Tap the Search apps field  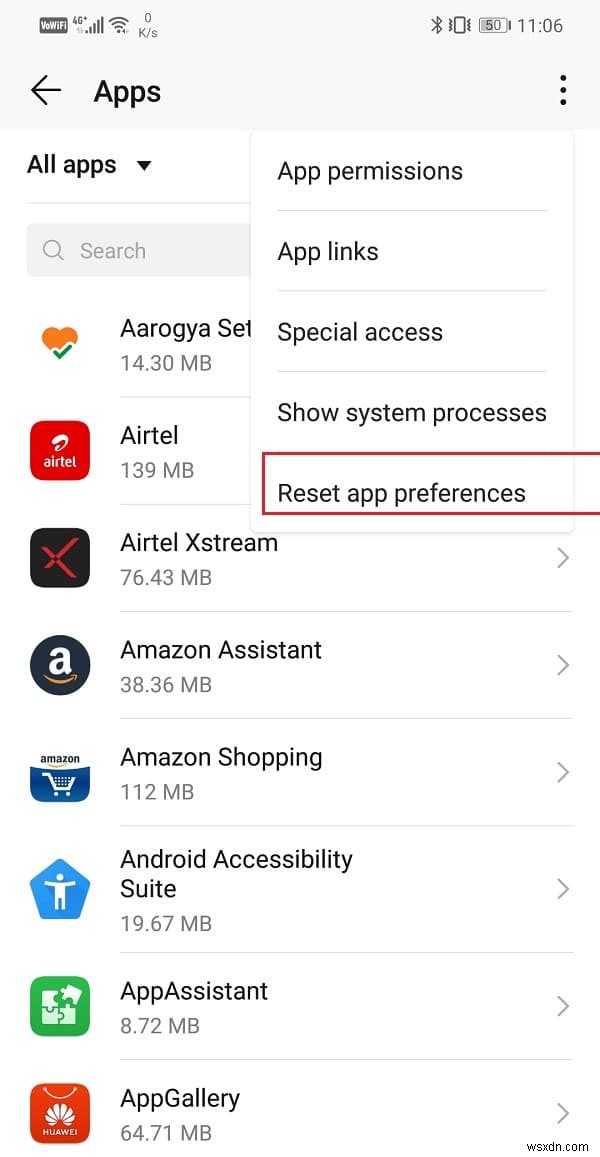(140, 251)
